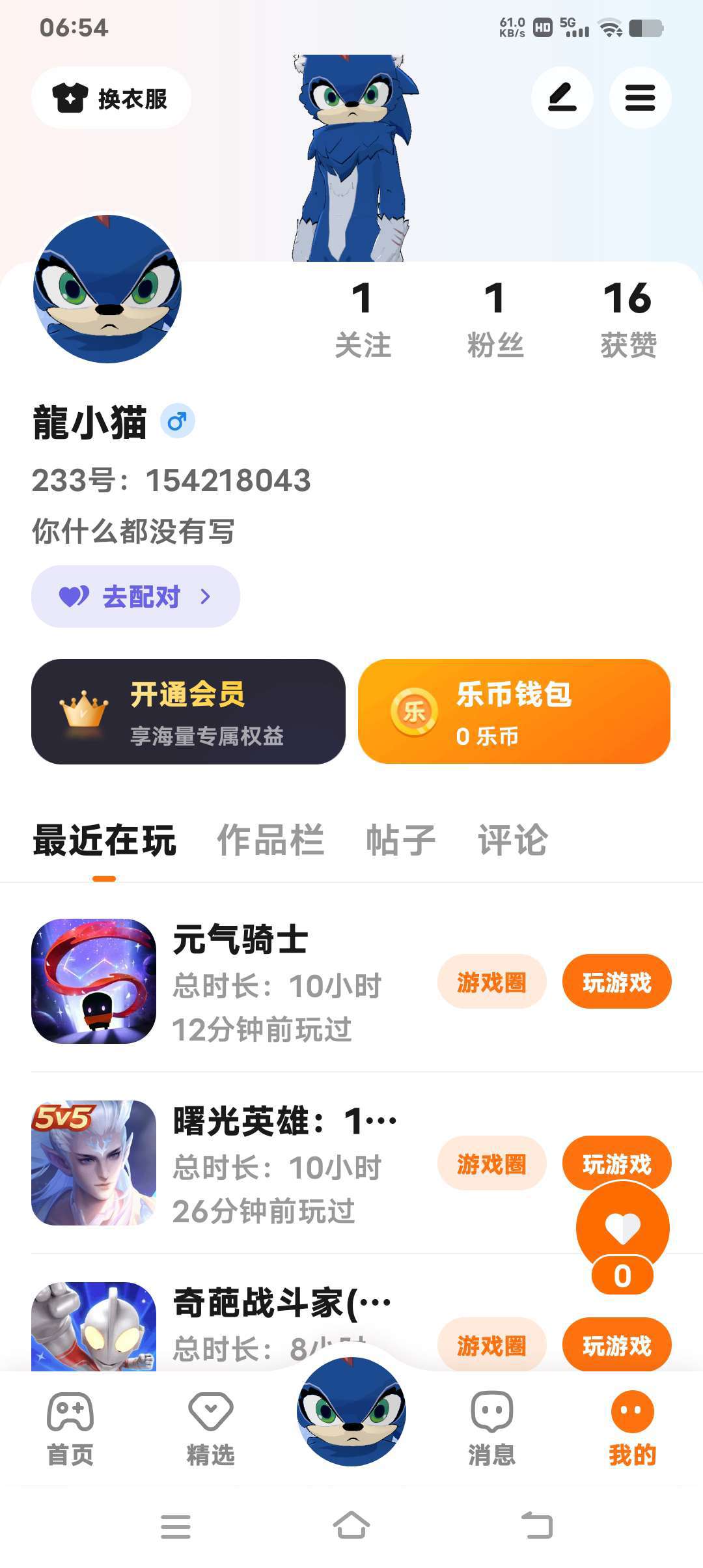Open the 乐币钱包 wallet card
Screen dimensions: 703x1568
click(x=514, y=712)
